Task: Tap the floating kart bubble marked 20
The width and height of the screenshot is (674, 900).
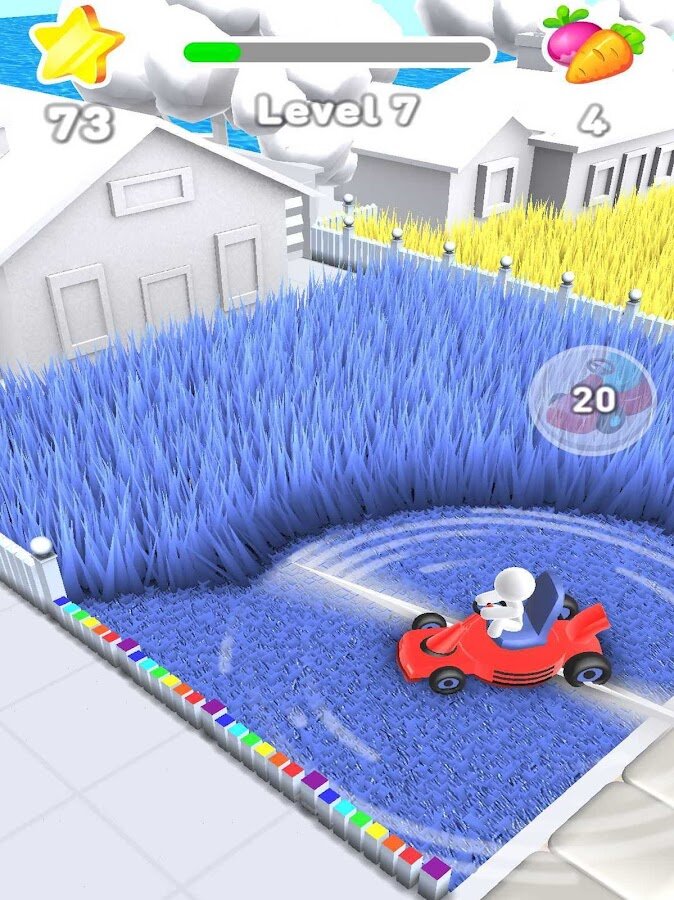Action: point(592,401)
